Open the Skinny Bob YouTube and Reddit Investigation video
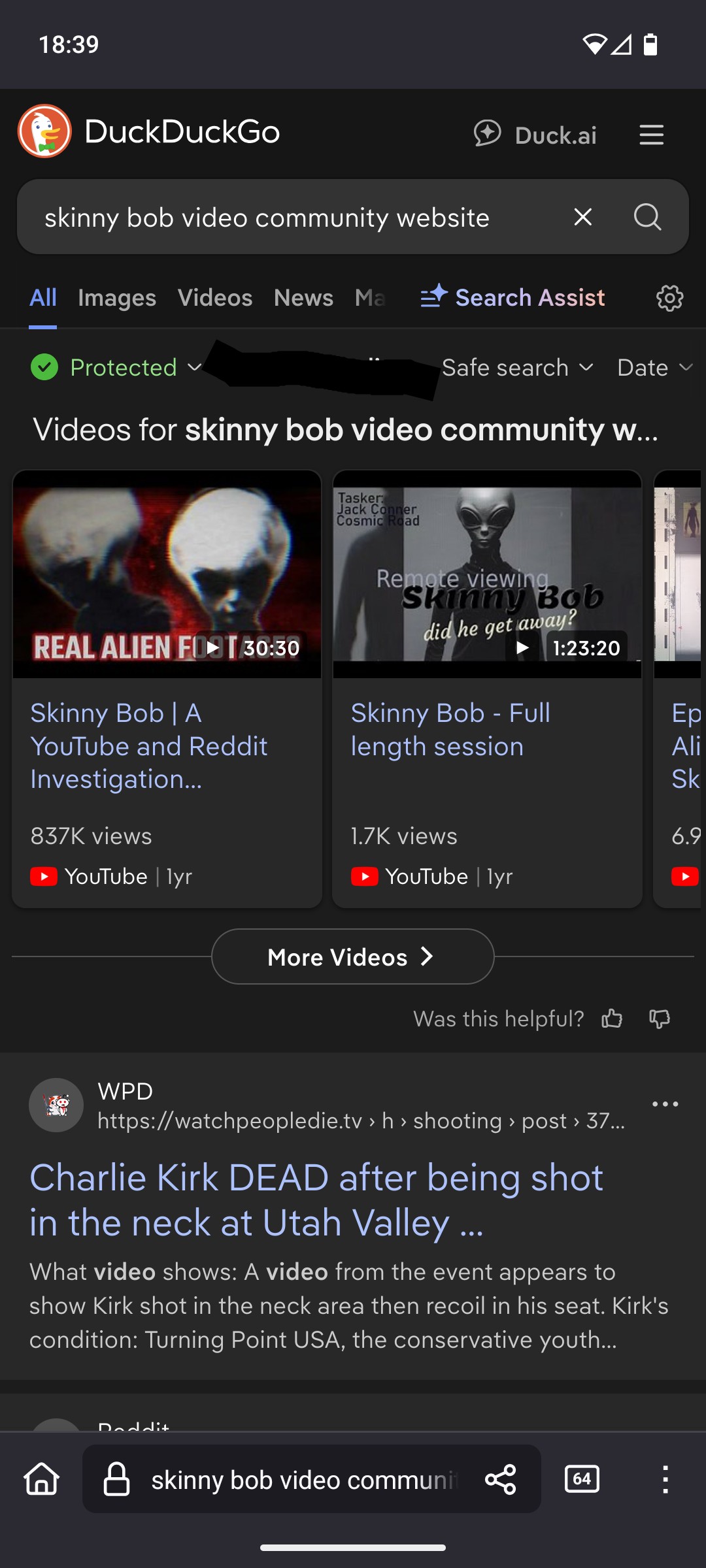 click(167, 689)
